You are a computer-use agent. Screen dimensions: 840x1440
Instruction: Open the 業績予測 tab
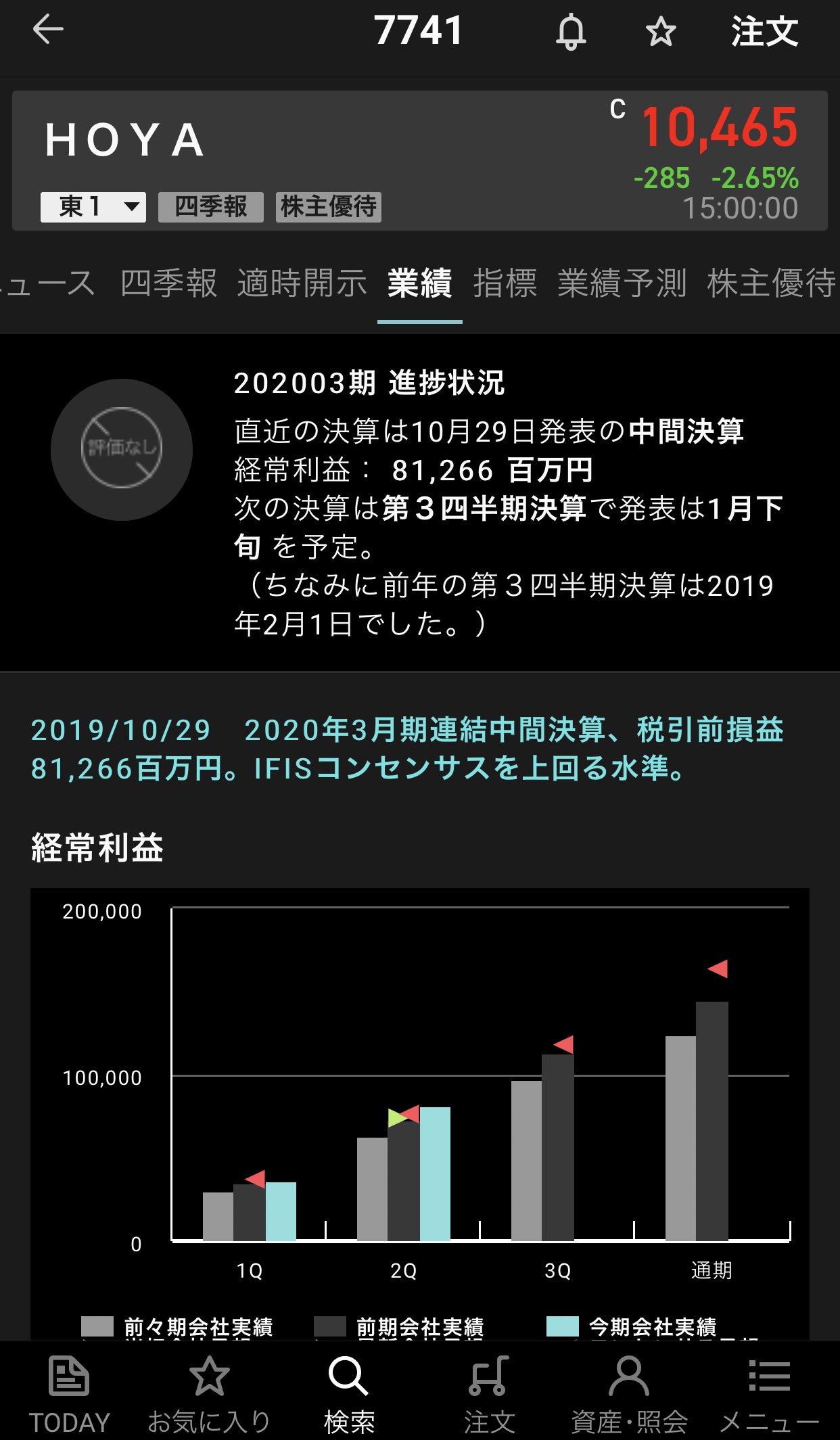point(622,283)
